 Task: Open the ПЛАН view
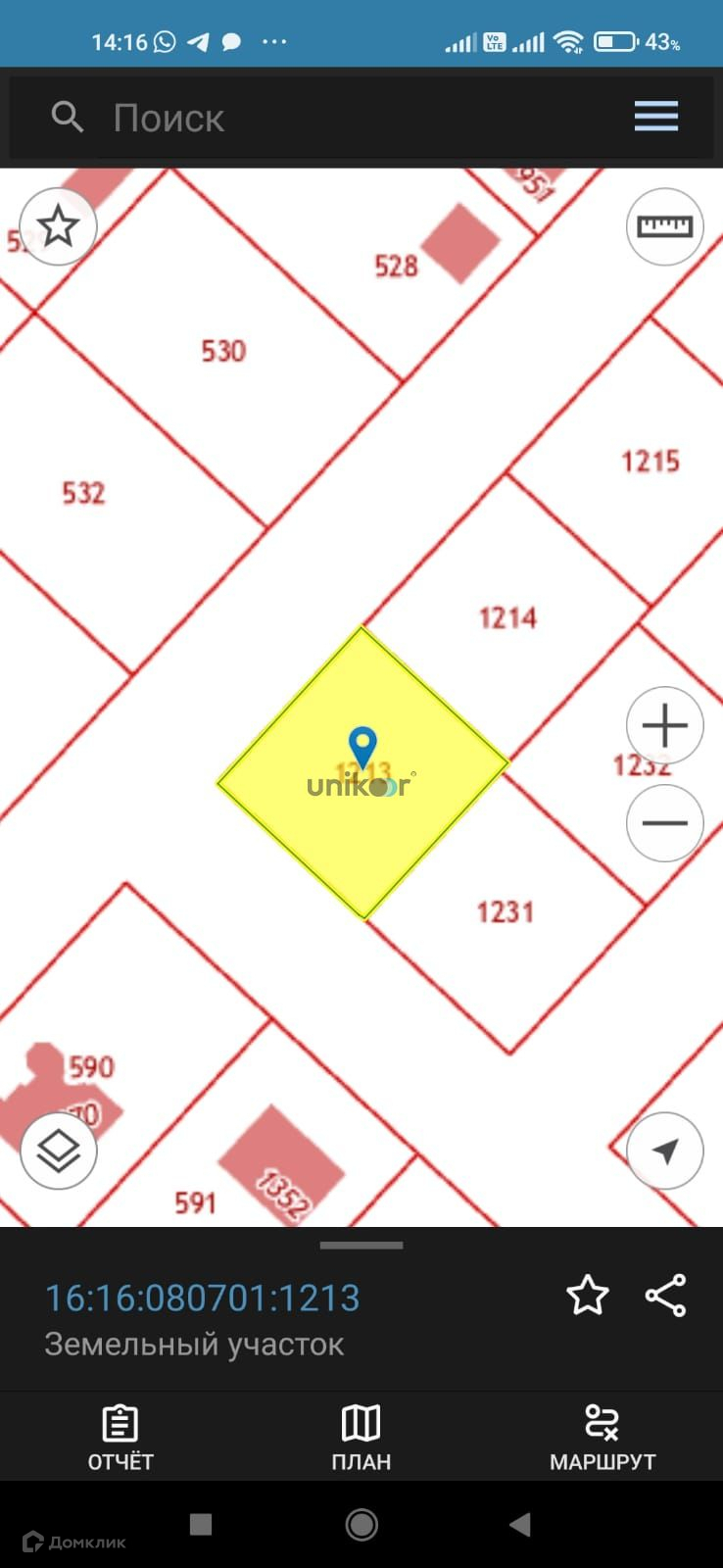pyautogui.click(x=361, y=1438)
